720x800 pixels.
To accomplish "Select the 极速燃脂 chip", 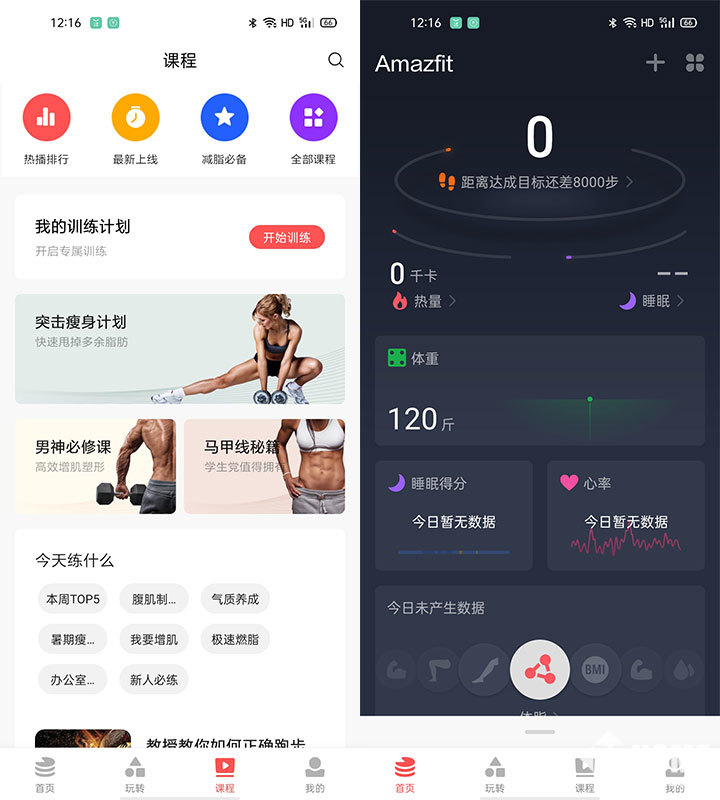I will click(235, 639).
